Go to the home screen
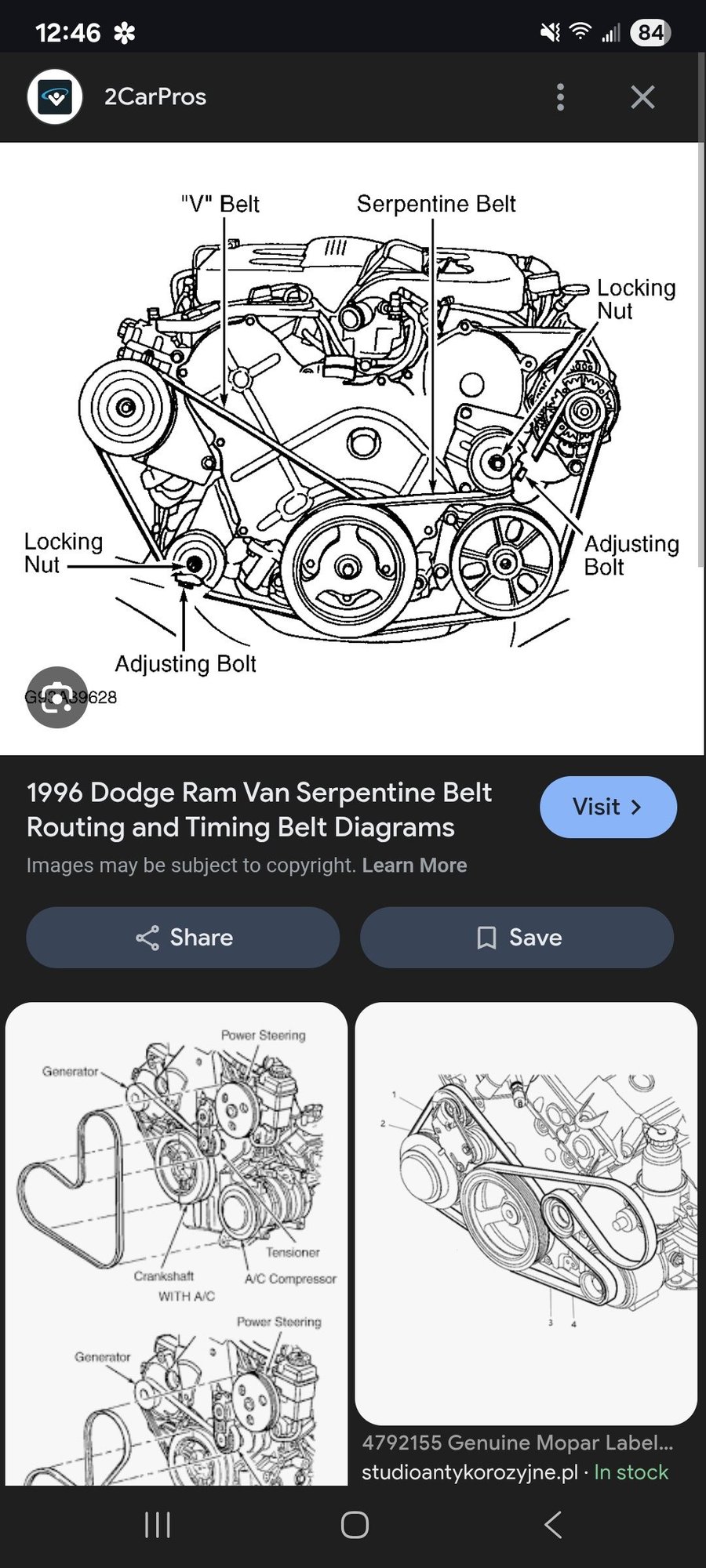Viewport: 706px width, 1568px height. [355, 1525]
